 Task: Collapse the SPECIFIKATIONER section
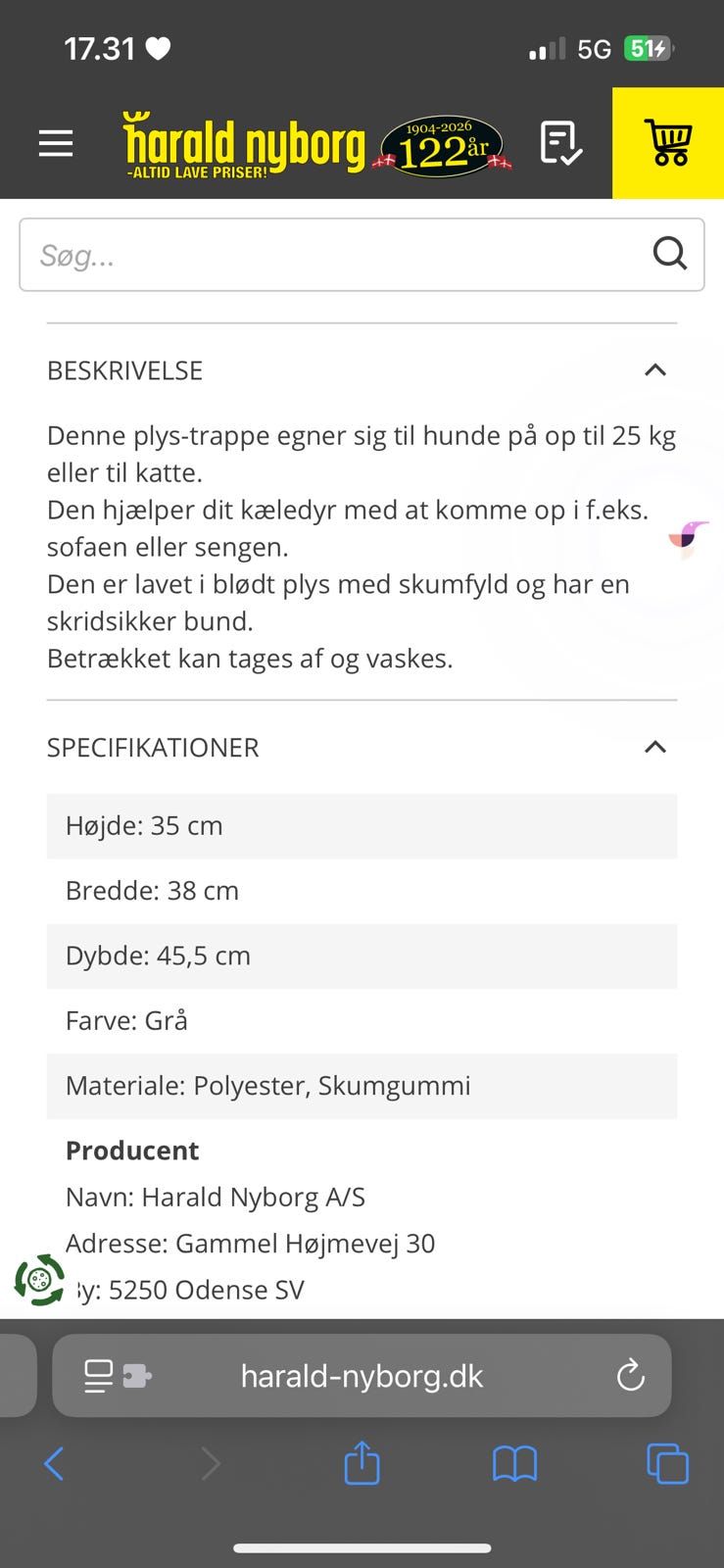[x=654, y=747]
